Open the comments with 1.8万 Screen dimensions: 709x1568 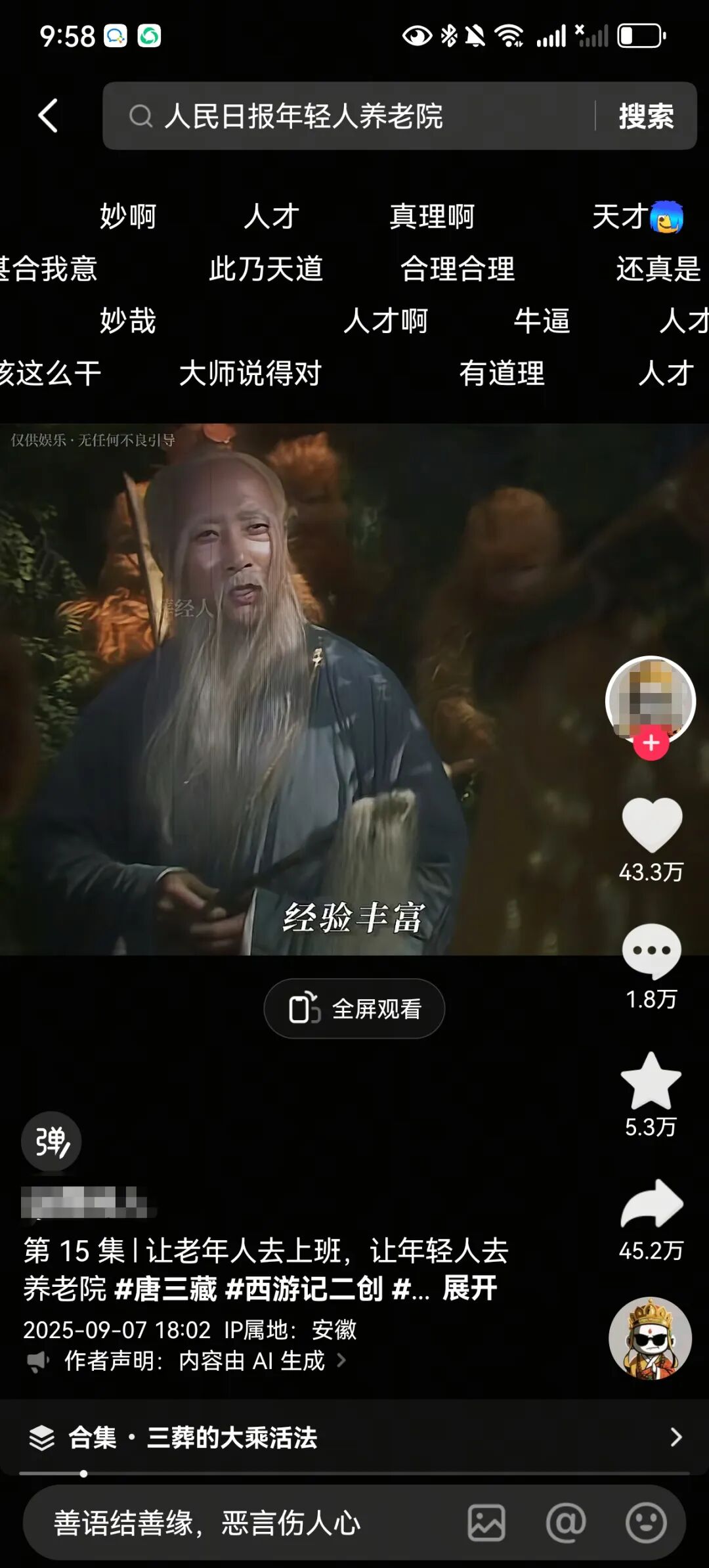651,952
